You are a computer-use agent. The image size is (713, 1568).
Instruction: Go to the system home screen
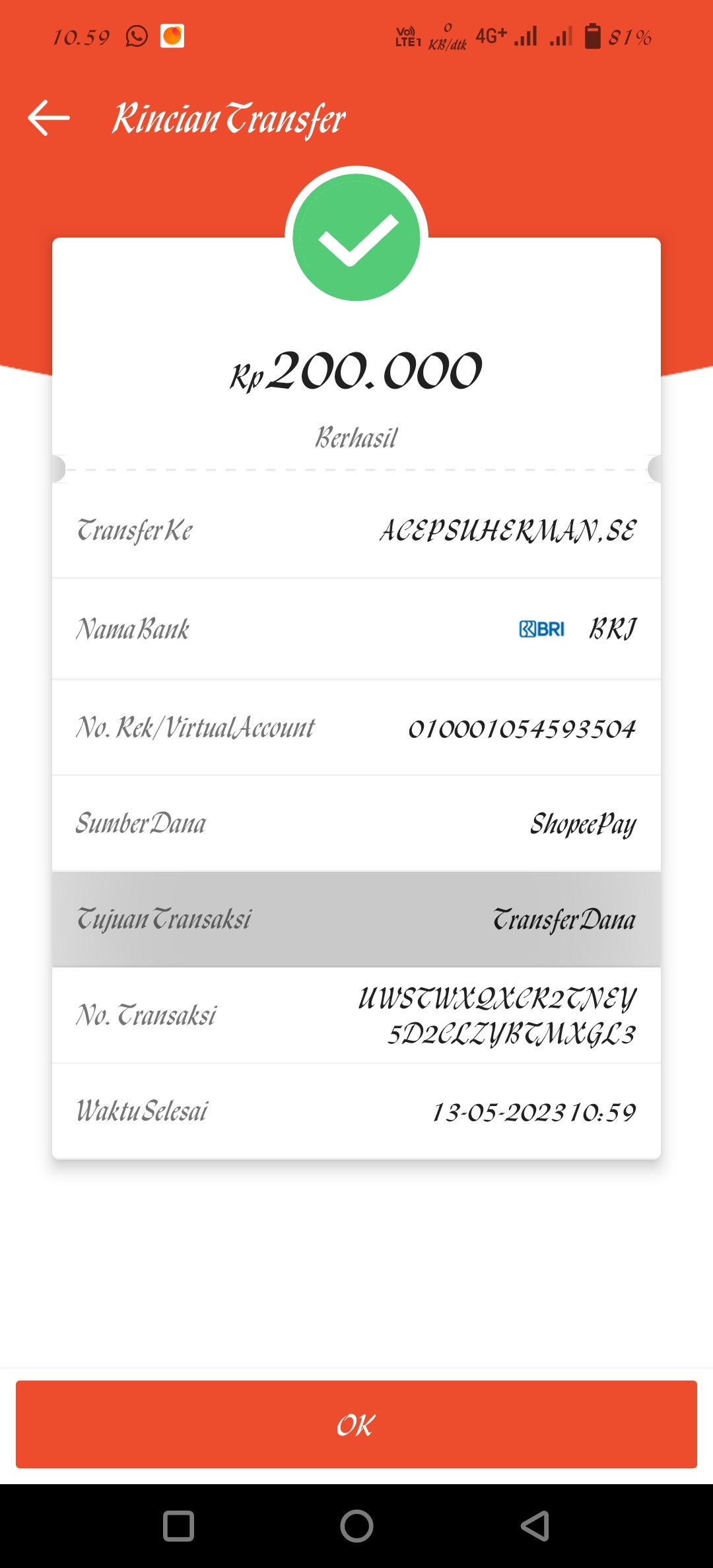point(356,1526)
